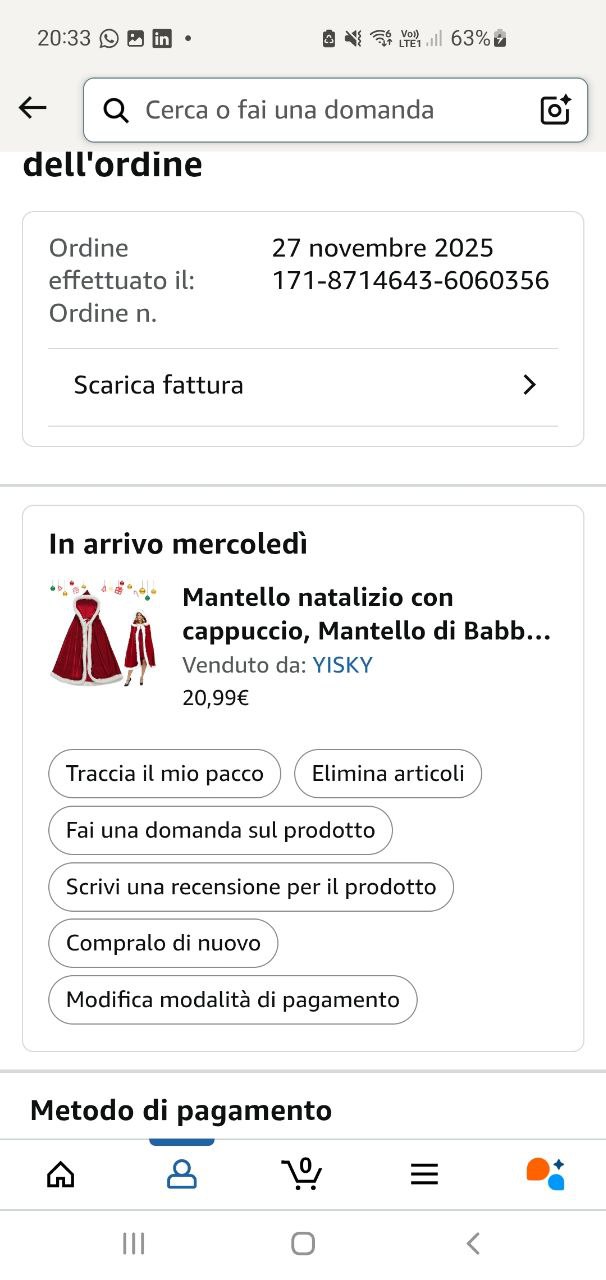This screenshot has height=1280, width=606.
Task: Open the hamburger menu tab
Action: 424,1174
